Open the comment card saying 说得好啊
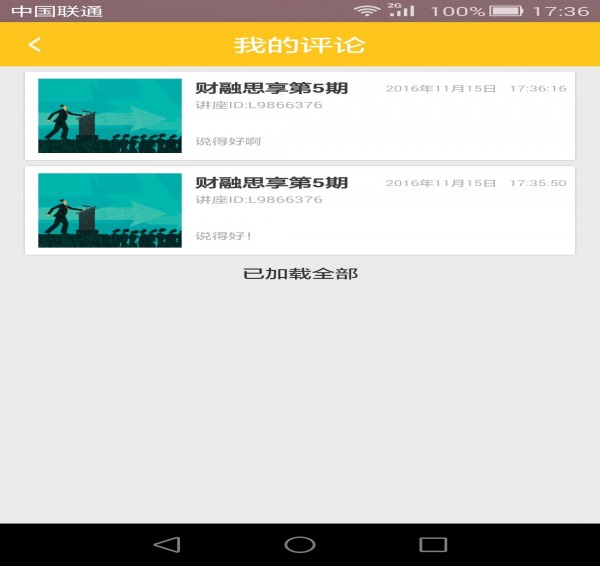 click(x=300, y=116)
